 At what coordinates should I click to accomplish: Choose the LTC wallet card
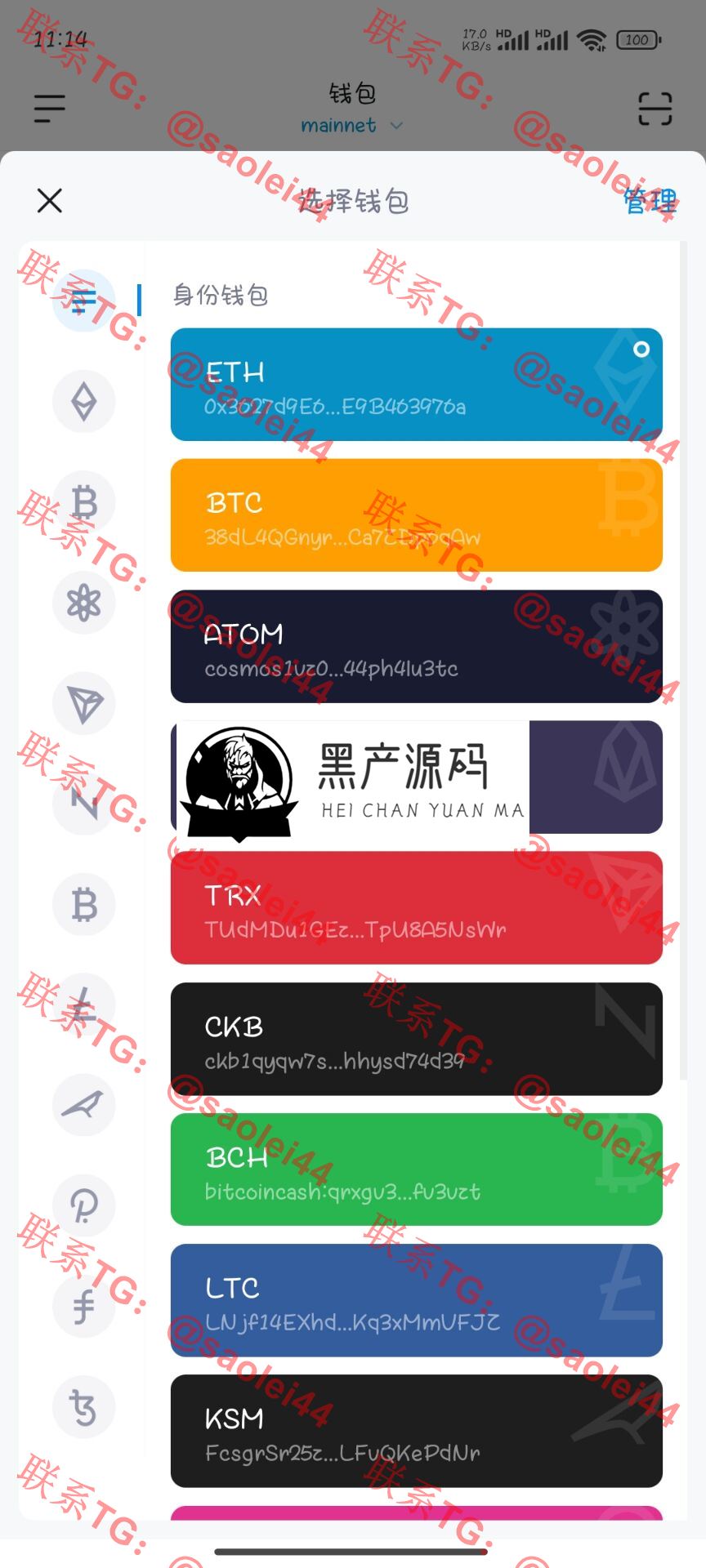416,1300
